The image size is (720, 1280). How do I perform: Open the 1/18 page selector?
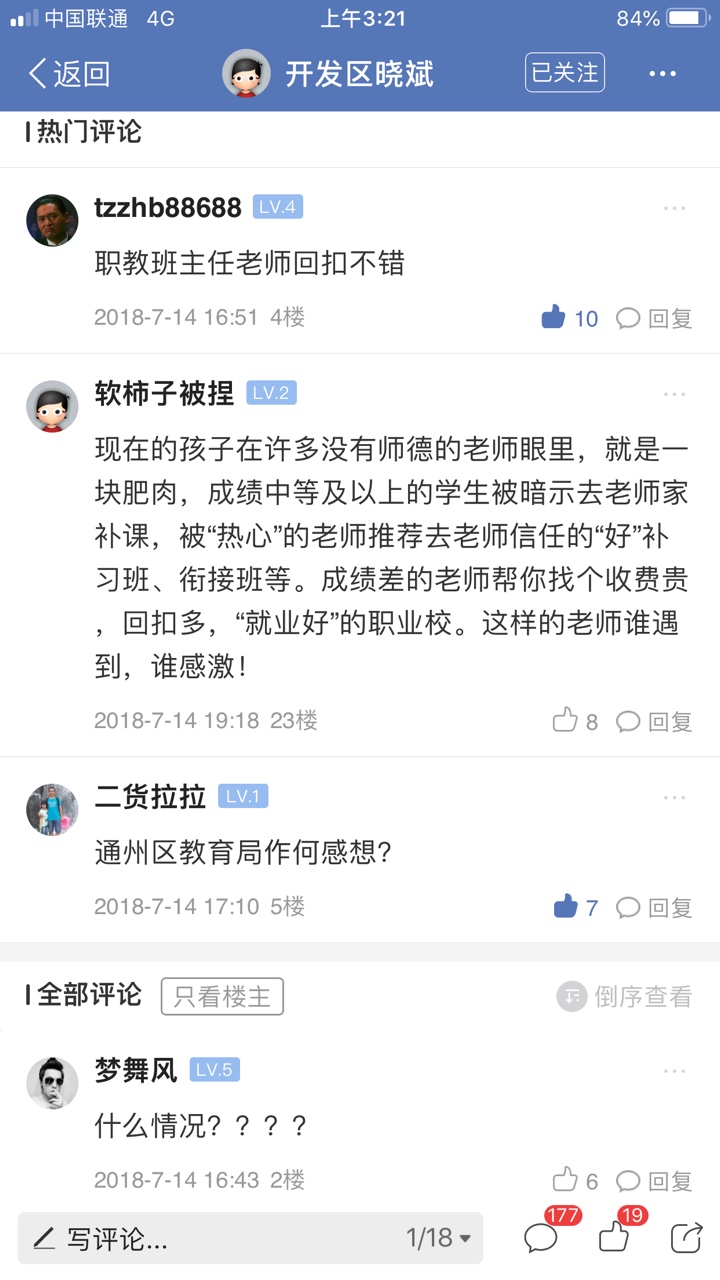click(438, 1238)
